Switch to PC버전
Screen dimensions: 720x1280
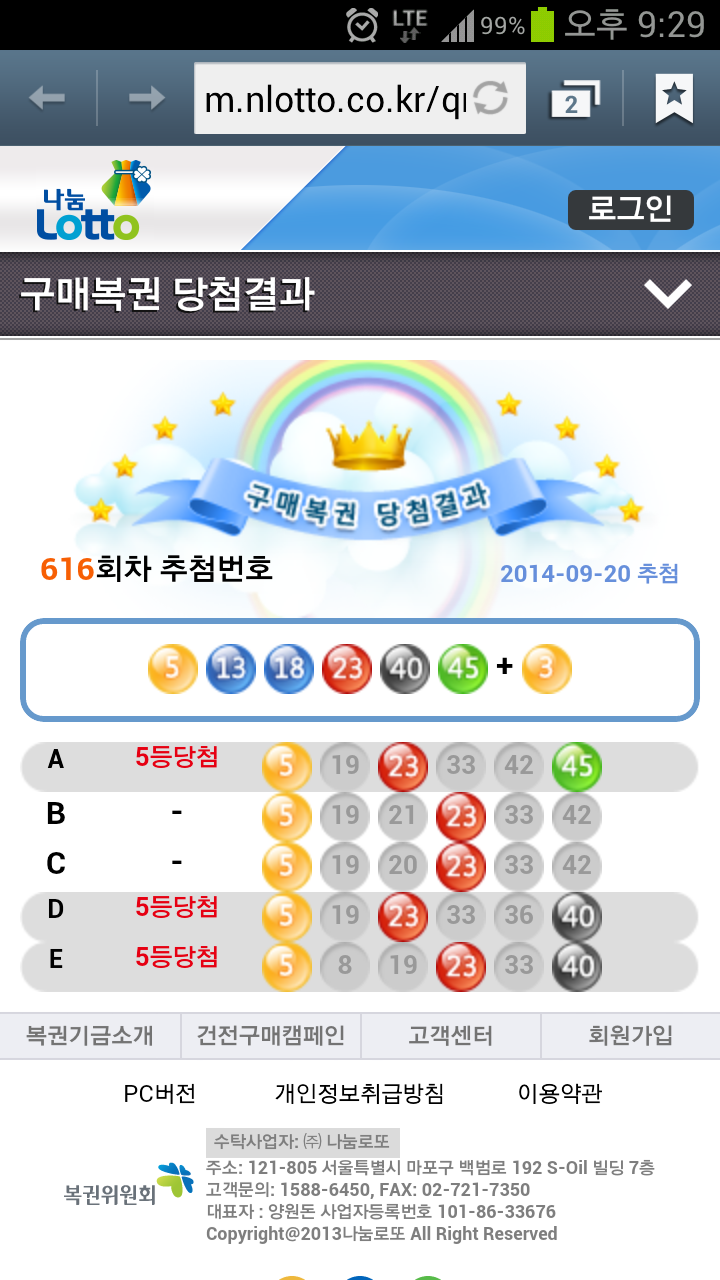pyautogui.click(x=160, y=1093)
